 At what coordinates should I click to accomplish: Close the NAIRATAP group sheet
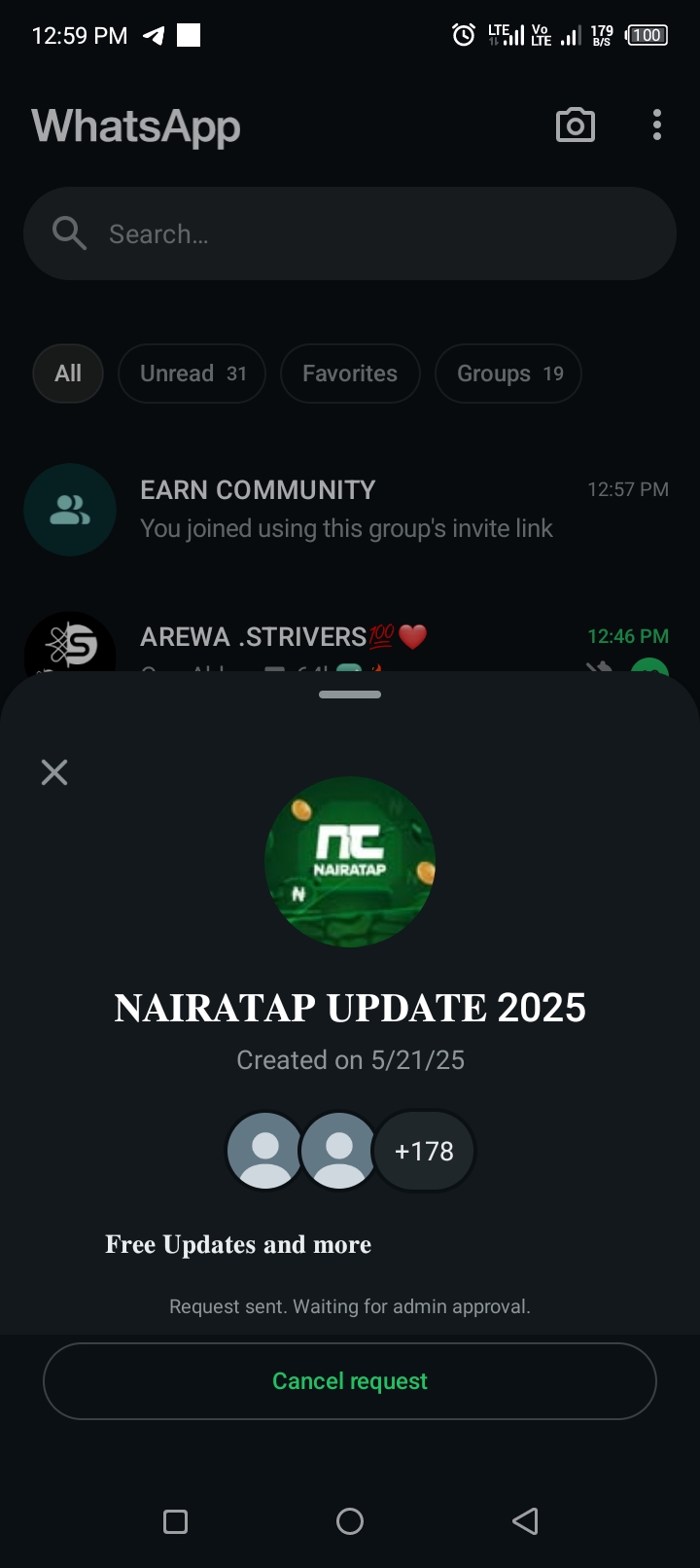(x=54, y=772)
